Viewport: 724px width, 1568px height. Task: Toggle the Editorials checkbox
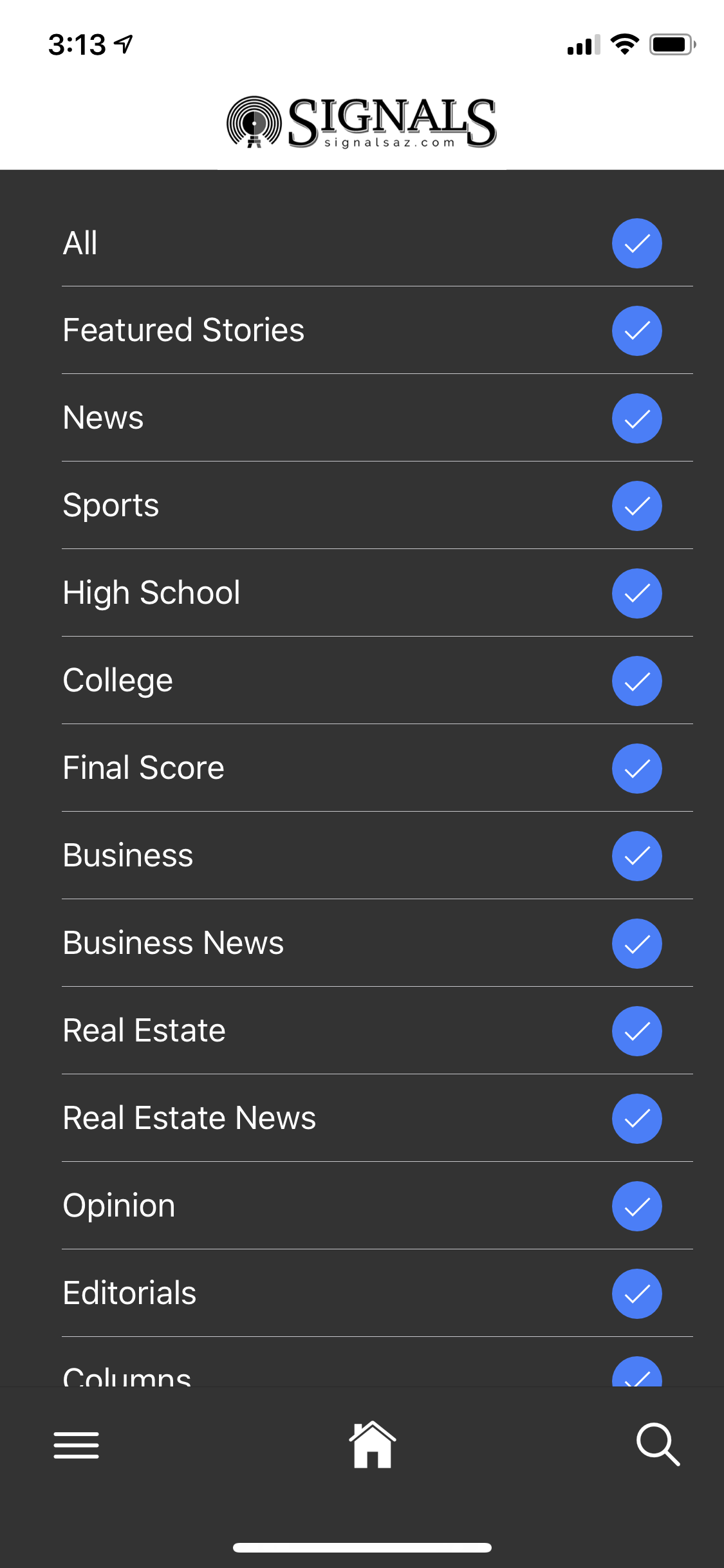tap(636, 1294)
